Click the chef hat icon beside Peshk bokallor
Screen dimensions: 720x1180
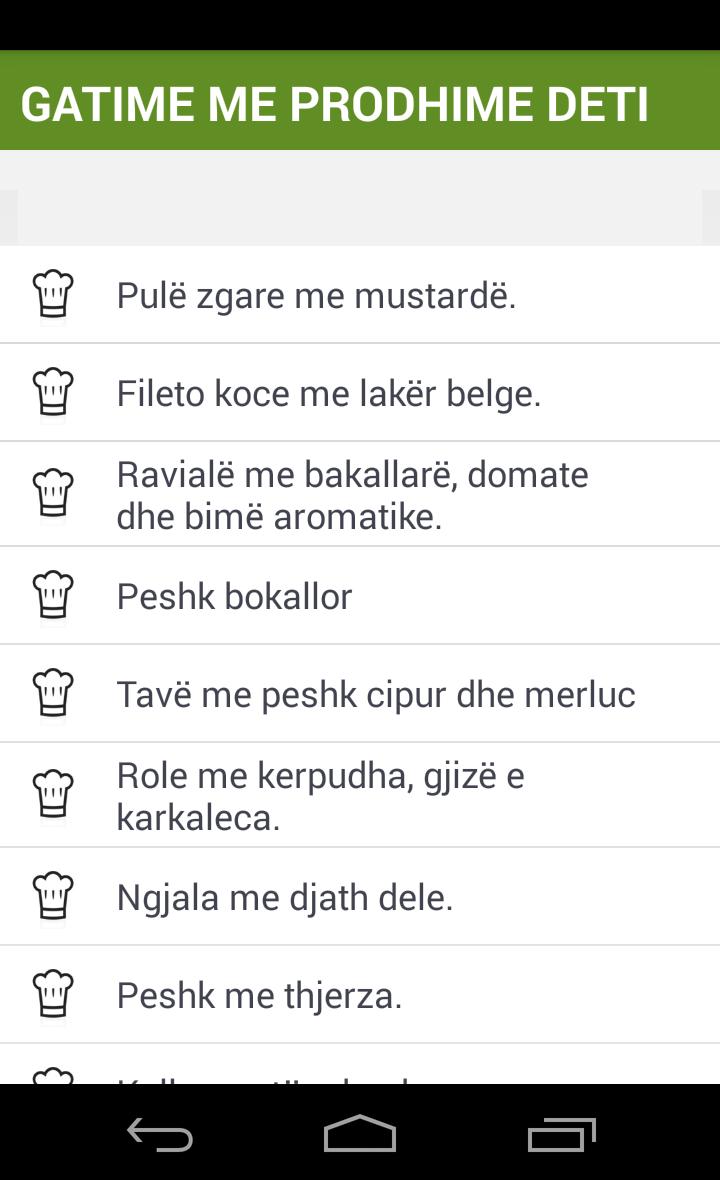[55, 595]
